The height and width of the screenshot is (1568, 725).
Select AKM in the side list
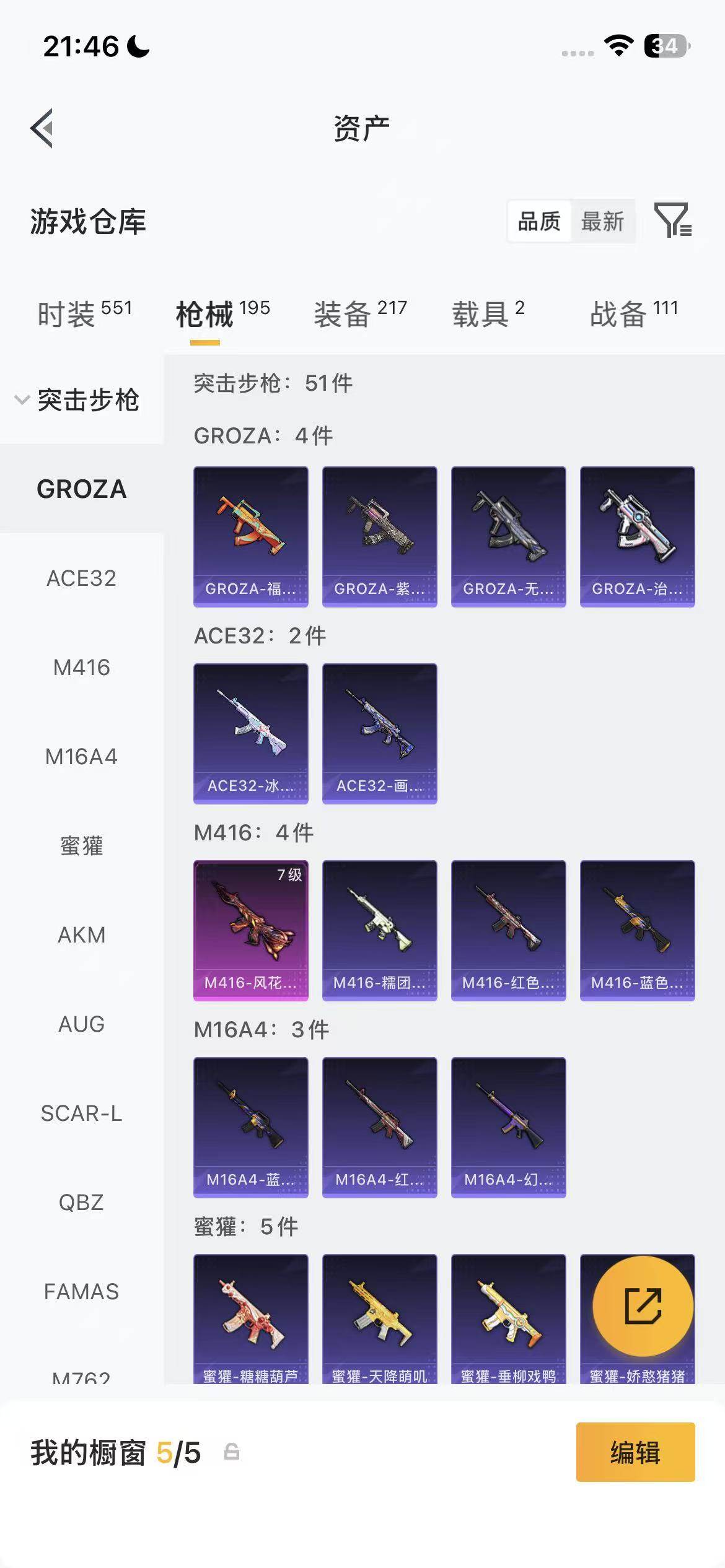point(82,934)
